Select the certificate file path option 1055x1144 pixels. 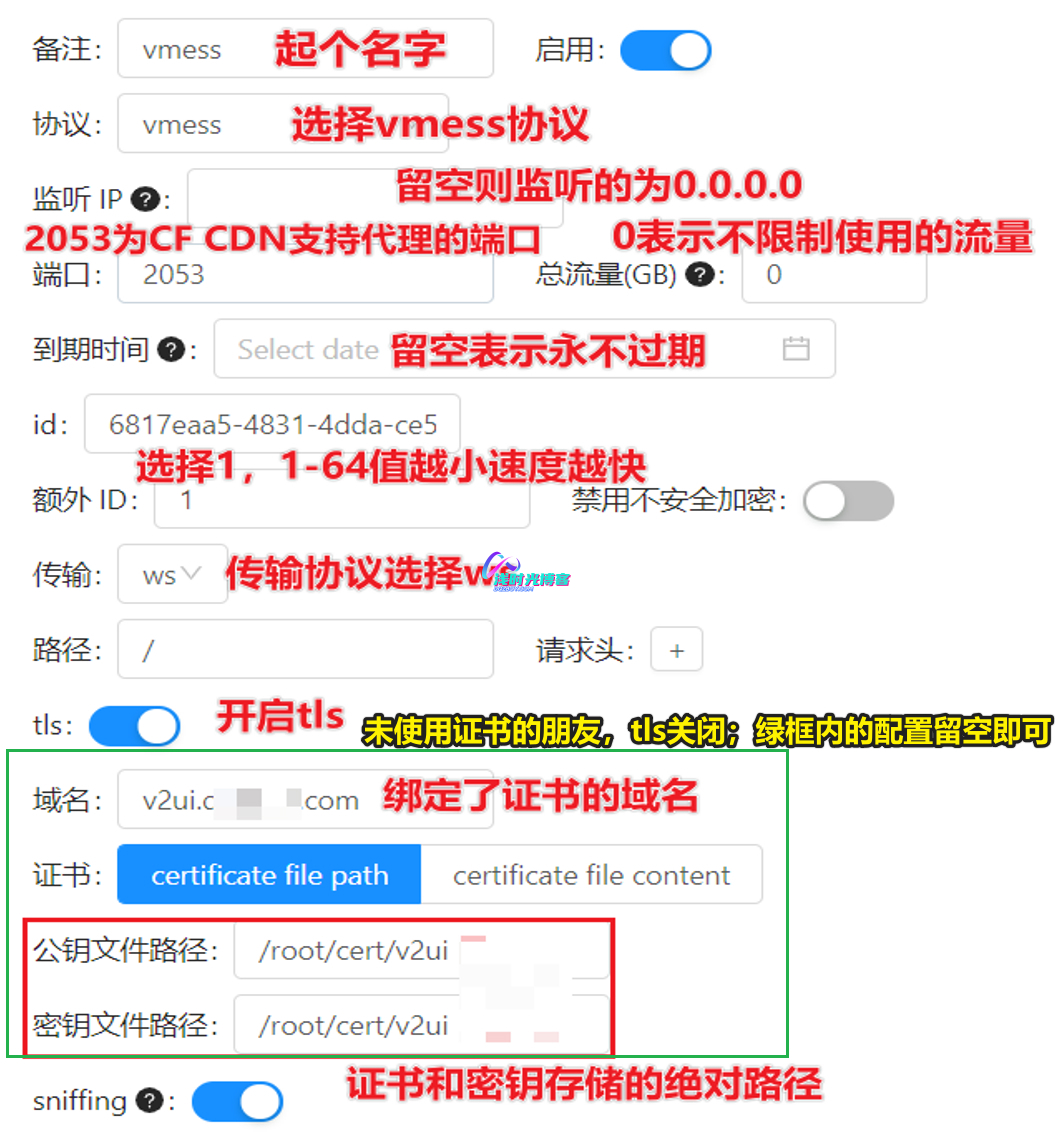tap(269, 875)
